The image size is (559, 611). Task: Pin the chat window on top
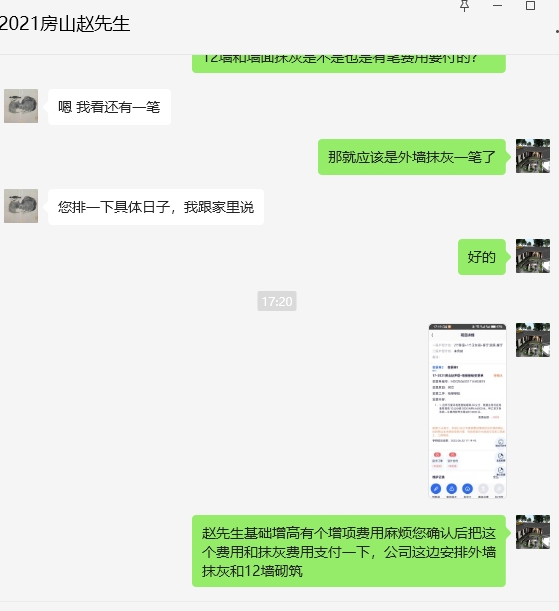pyautogui.click(x=464, y=6)
